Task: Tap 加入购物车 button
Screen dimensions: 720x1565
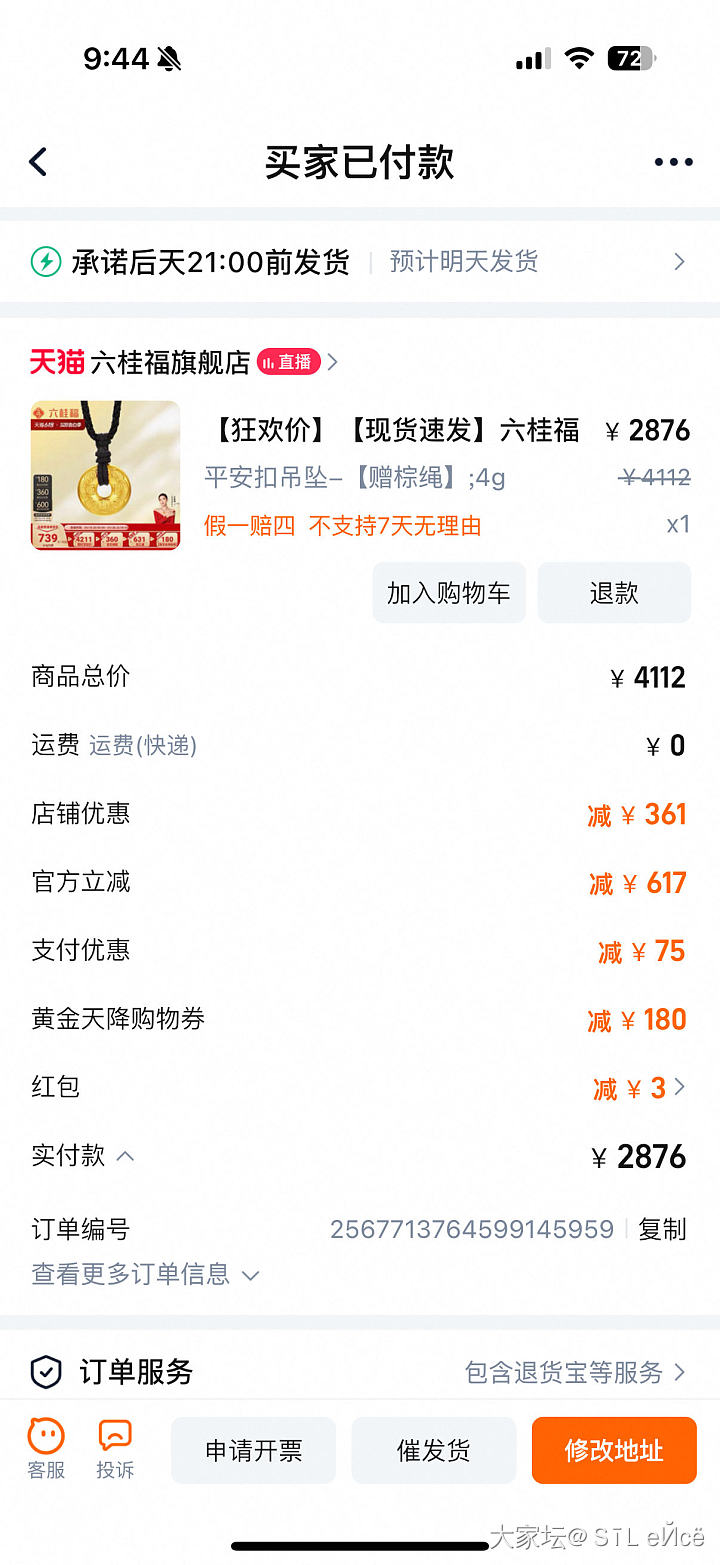Action: 449,593
